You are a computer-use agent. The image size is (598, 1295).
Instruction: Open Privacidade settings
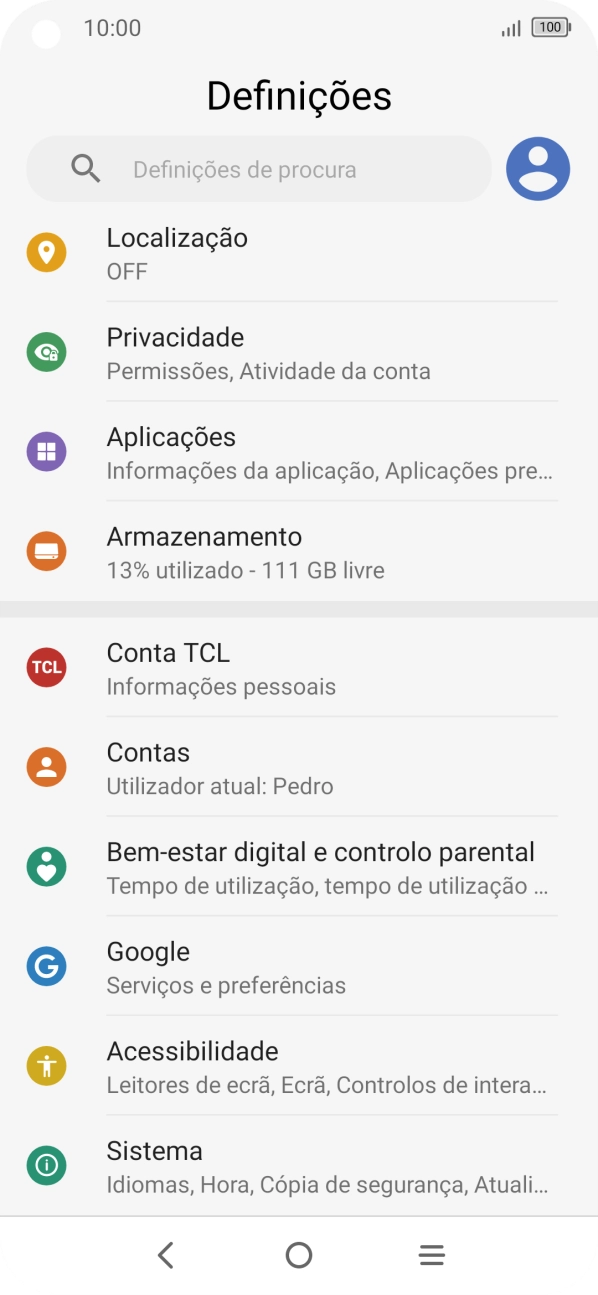tap(299, 352)
